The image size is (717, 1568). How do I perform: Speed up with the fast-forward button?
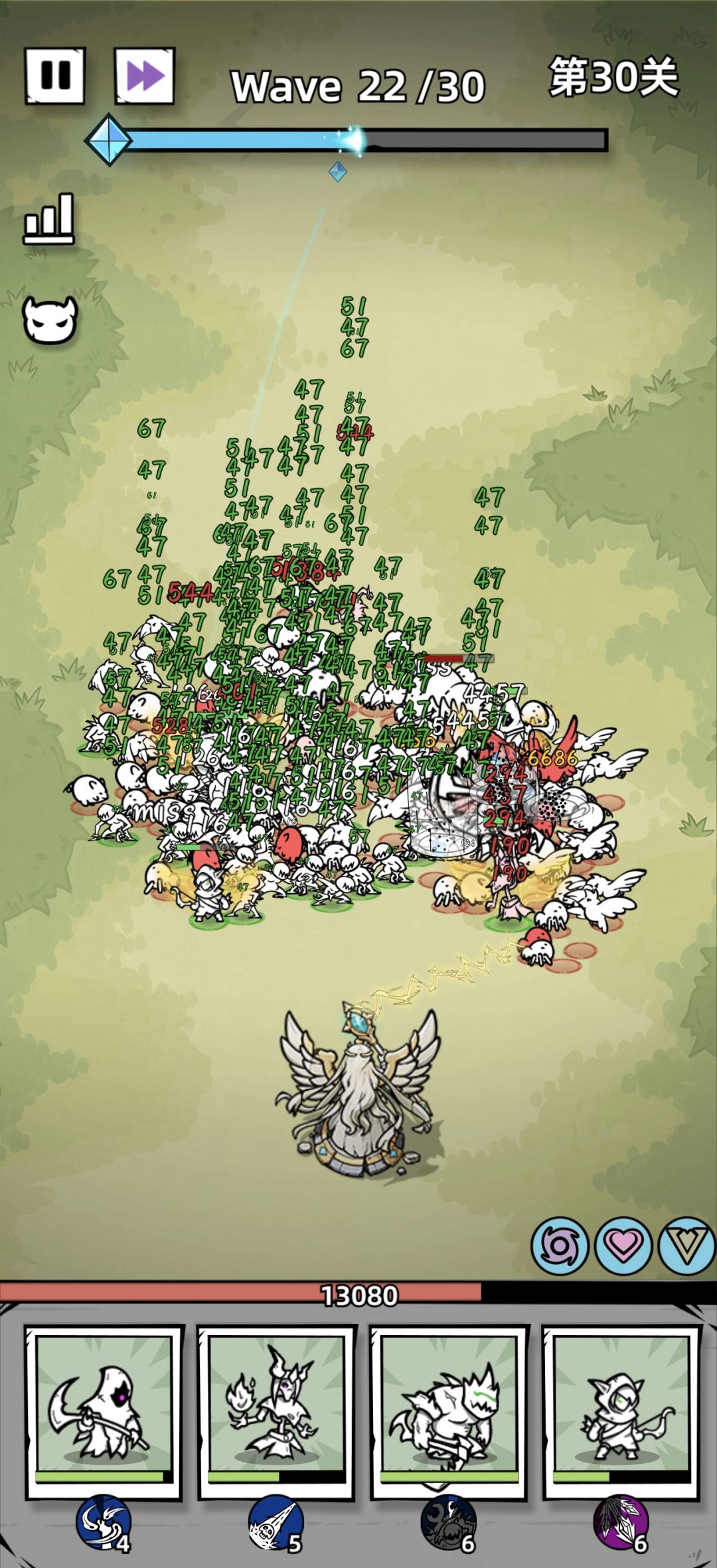[145, 75]
